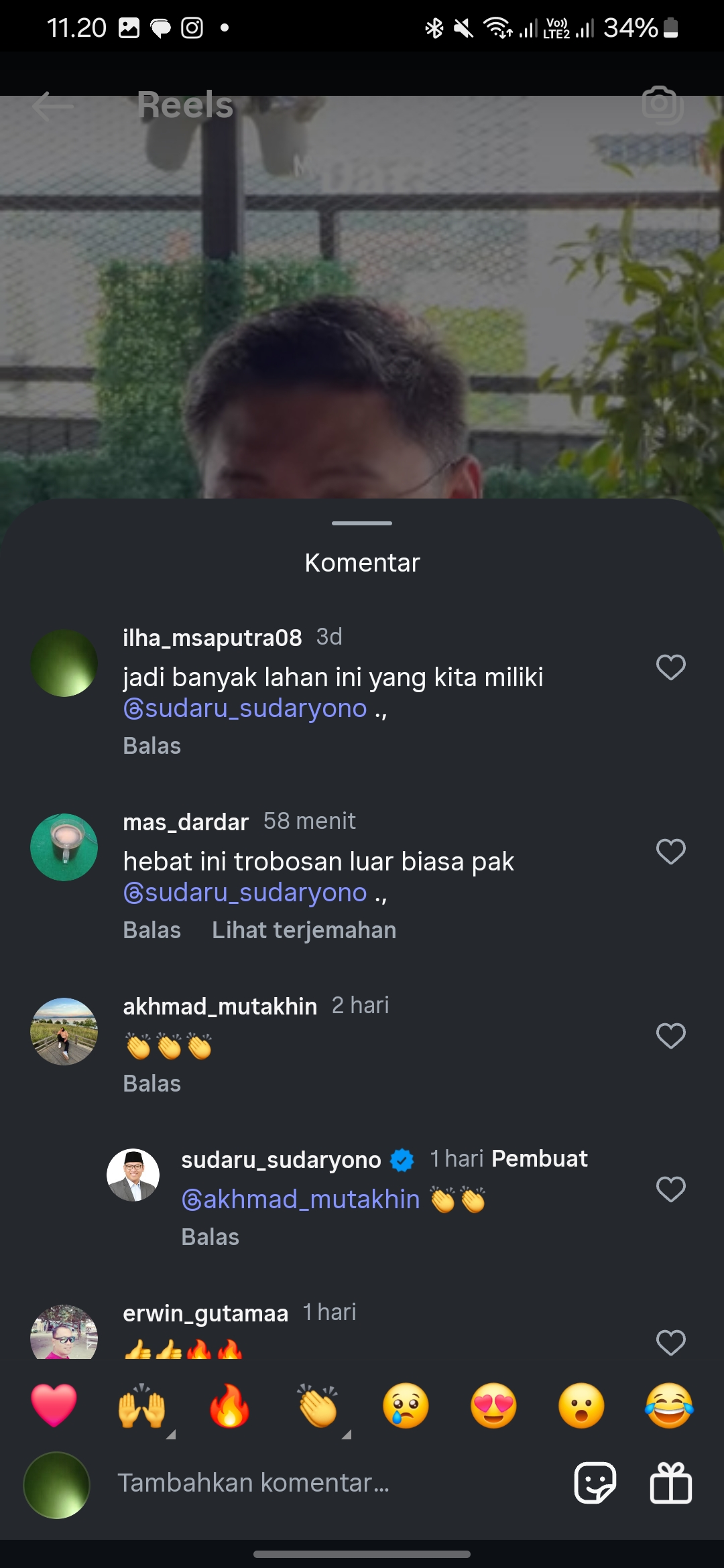724x1568 pixels.
Task: Reply to ilha_msaputra08's comment
Action: tap(152, 746)
